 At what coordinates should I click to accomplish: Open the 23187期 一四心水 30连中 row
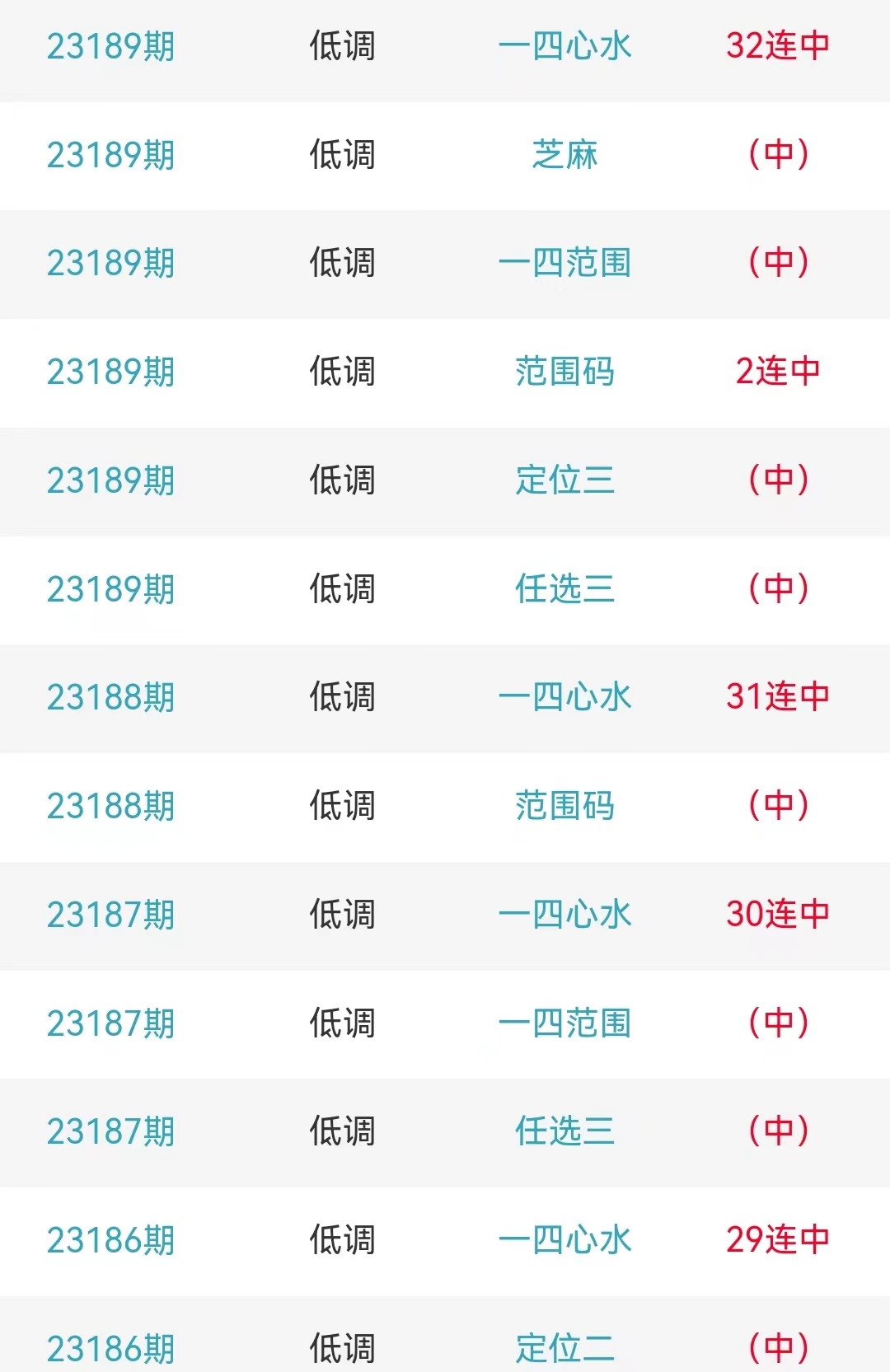[564, 915]
